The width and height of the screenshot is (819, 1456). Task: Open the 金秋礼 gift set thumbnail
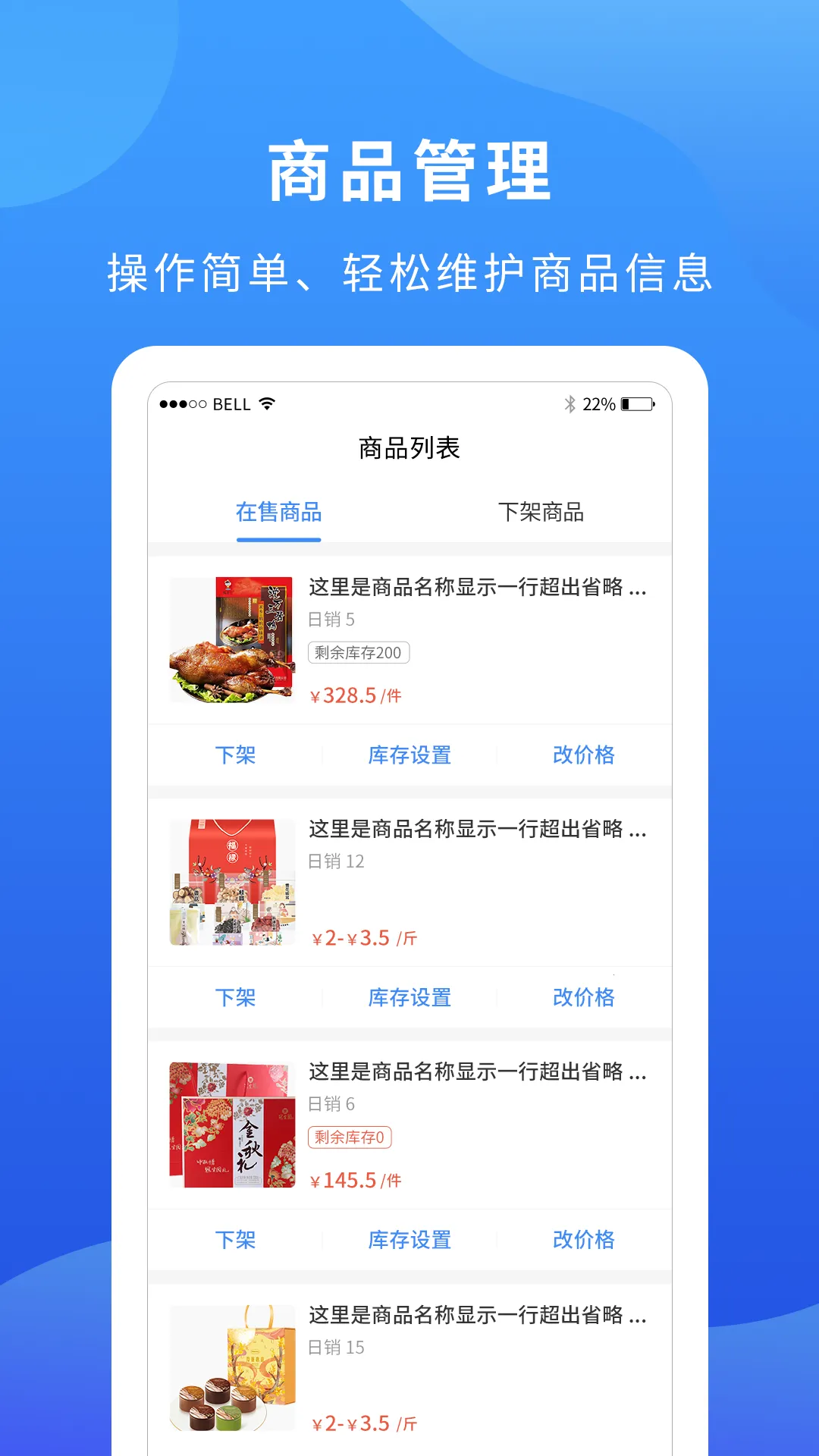[231, 1125]
